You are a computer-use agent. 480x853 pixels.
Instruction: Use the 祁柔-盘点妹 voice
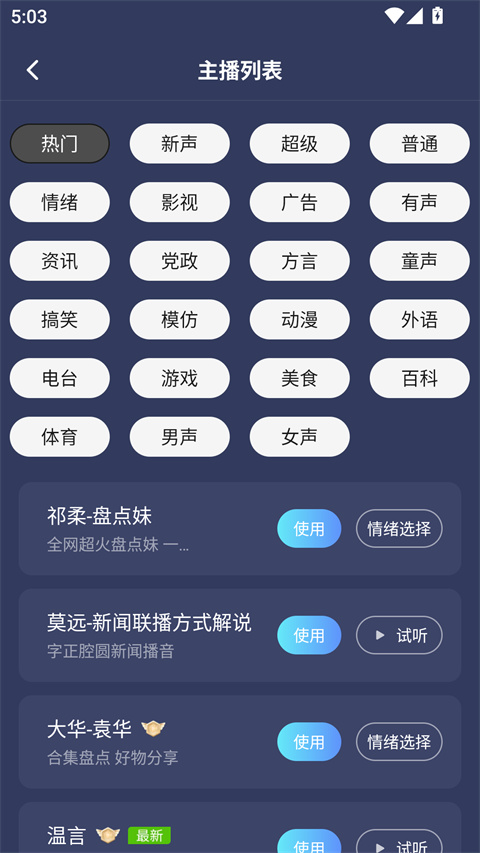point(309,528)
